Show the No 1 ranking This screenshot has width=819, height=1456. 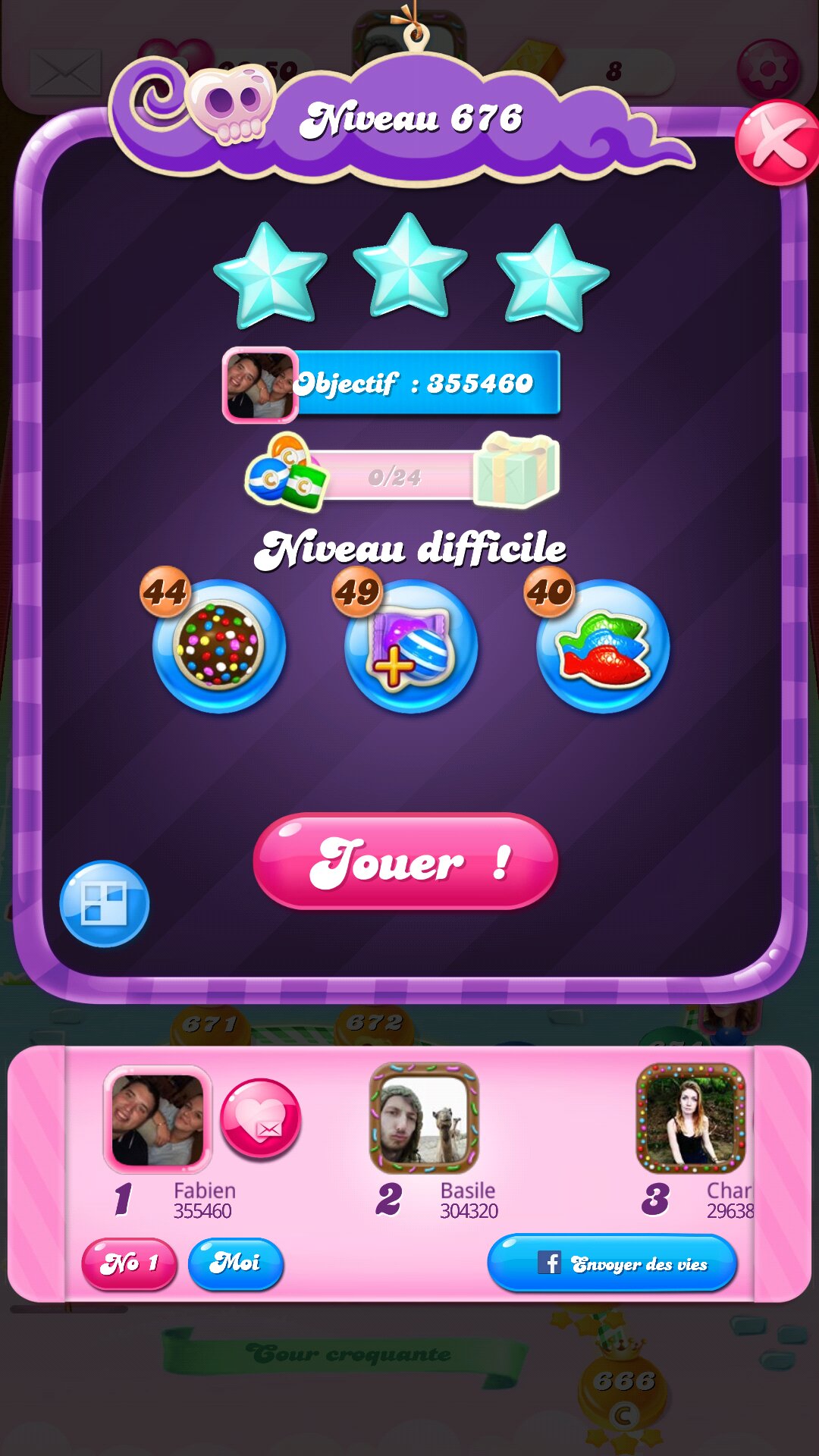point(129,1263)
